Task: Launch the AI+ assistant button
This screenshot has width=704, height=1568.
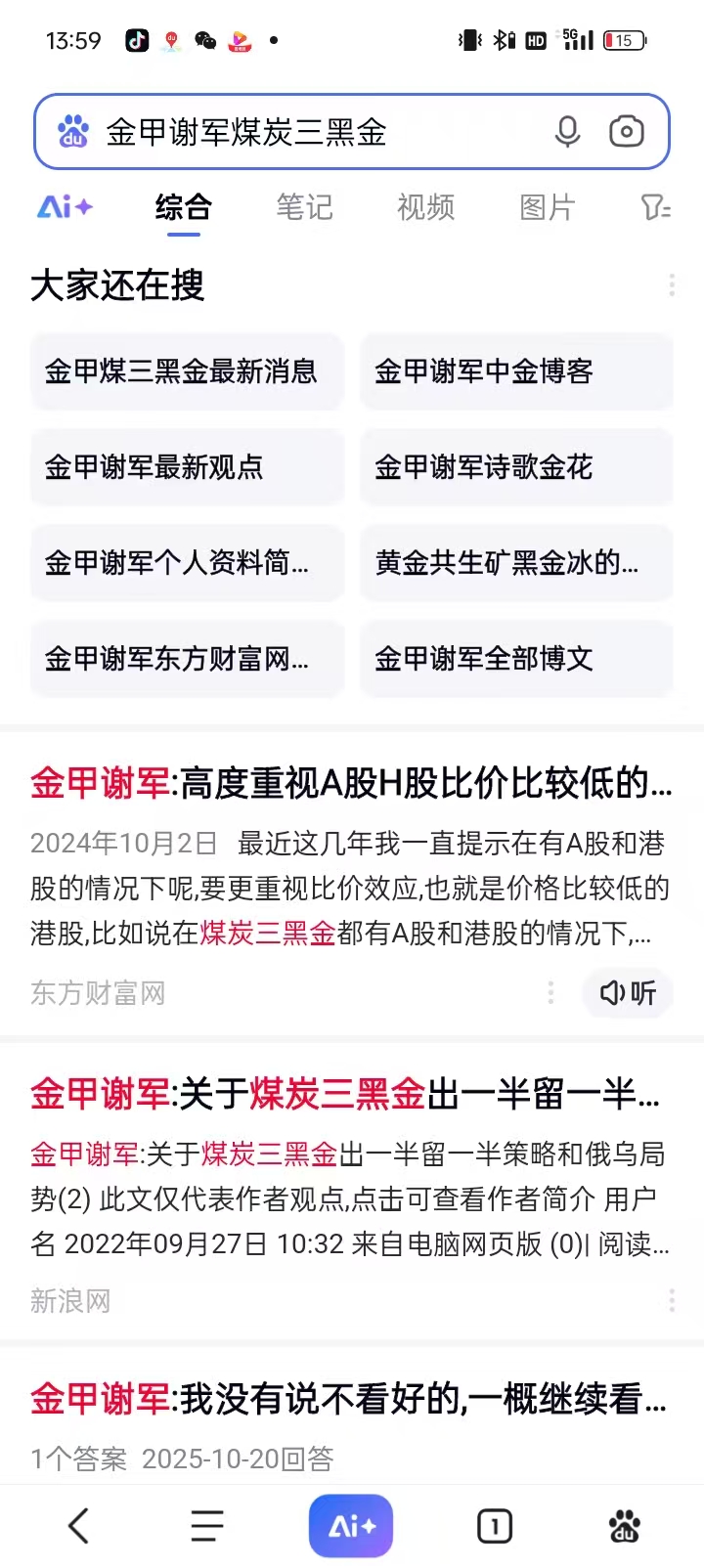Action: pos(351,1526)
